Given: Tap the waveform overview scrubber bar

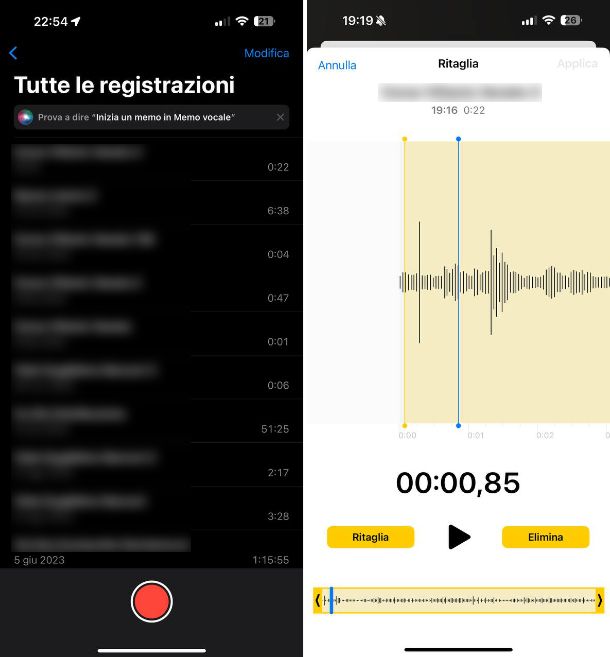Looking at the screenshot, I should pos(460,600).
